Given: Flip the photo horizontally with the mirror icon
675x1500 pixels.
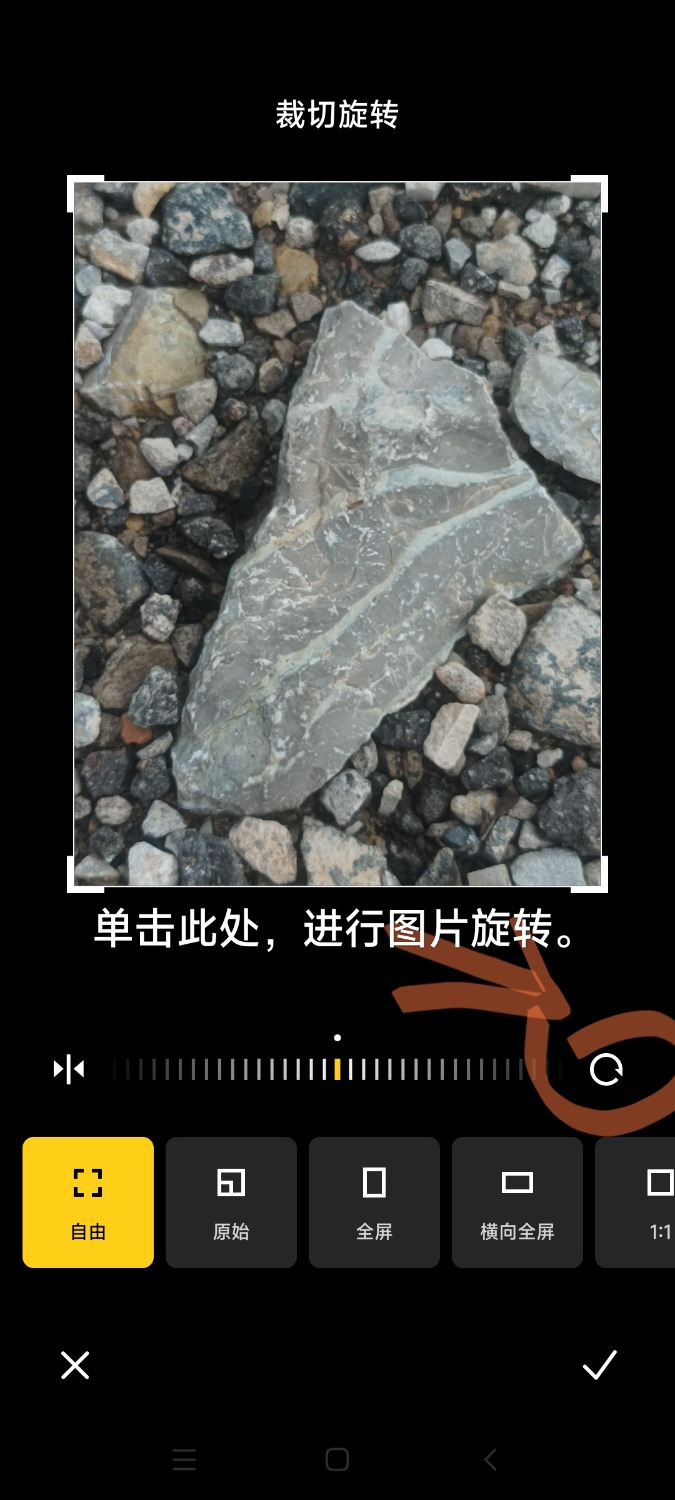Looking at the screenshot, I should (69, 1070).
